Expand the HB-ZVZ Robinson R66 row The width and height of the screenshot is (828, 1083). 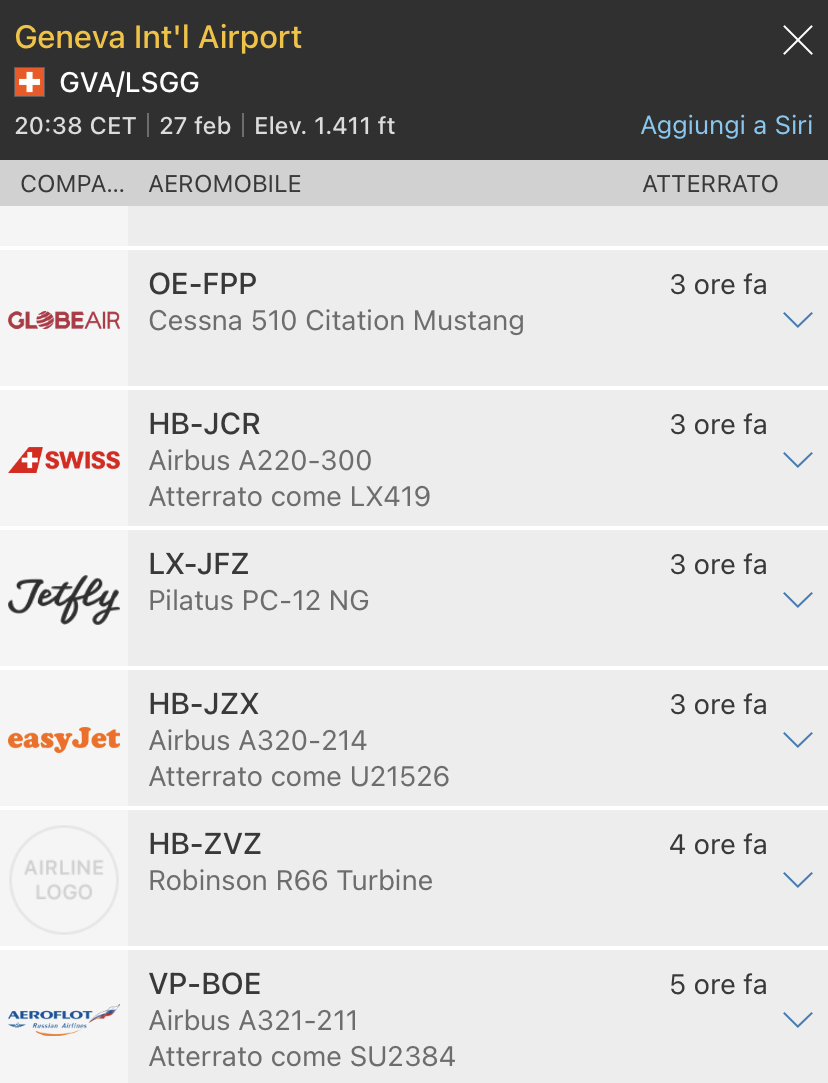pyautogui.click(x=797, y=880)
